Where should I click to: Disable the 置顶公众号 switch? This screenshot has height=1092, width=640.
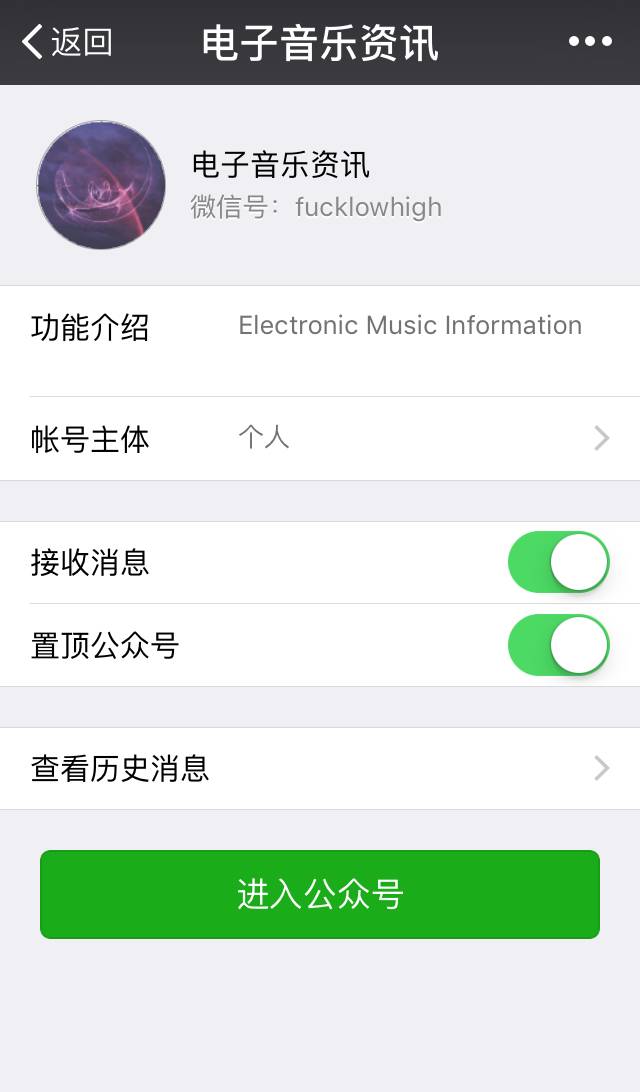tap(558, 645)
